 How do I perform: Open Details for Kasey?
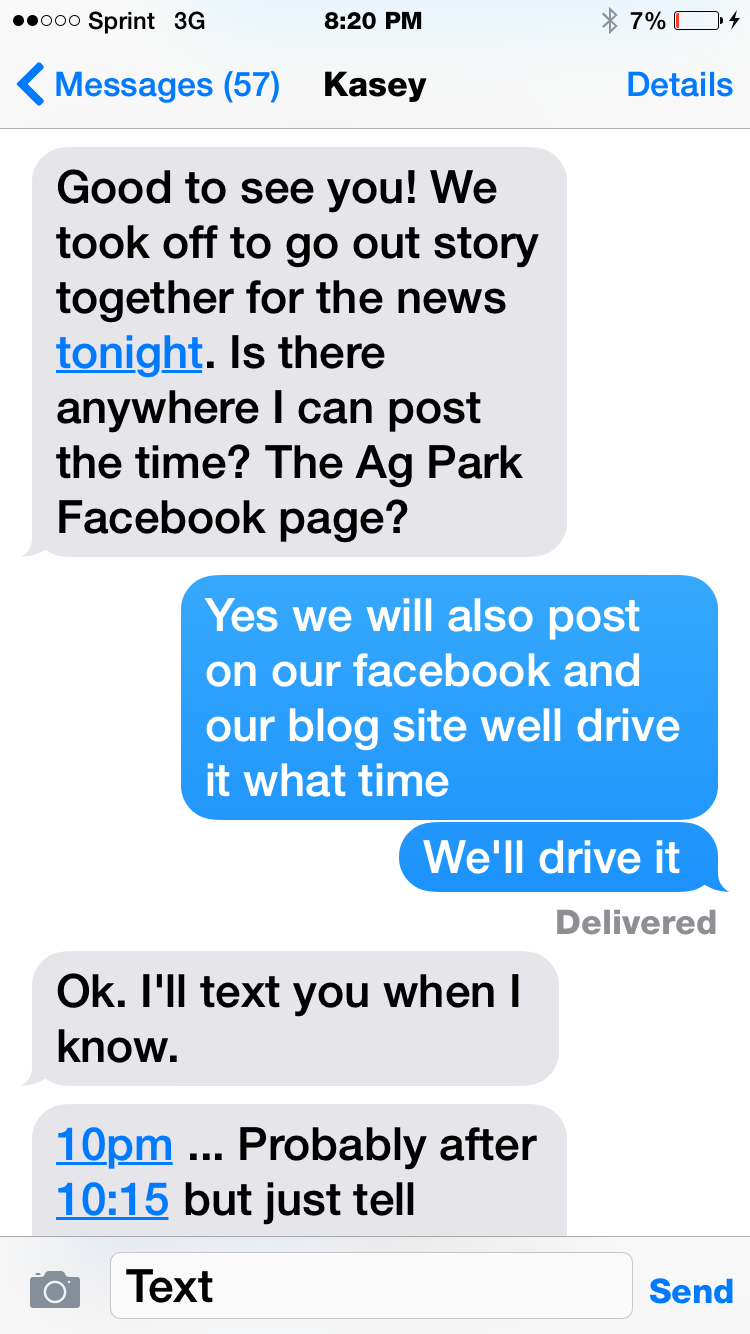tap(679, 85)
